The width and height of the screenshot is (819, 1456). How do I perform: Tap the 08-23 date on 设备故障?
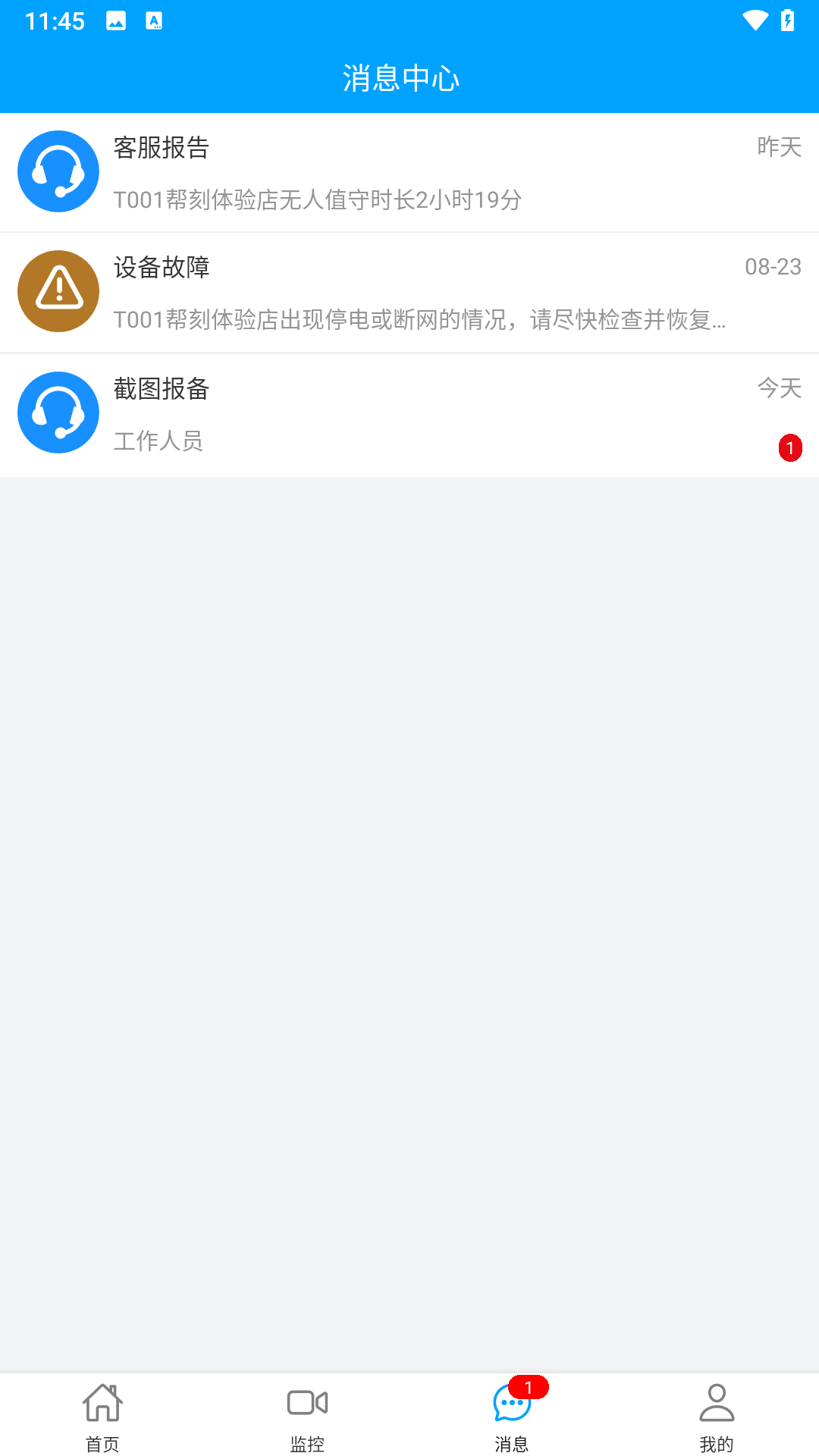[774, 267]
